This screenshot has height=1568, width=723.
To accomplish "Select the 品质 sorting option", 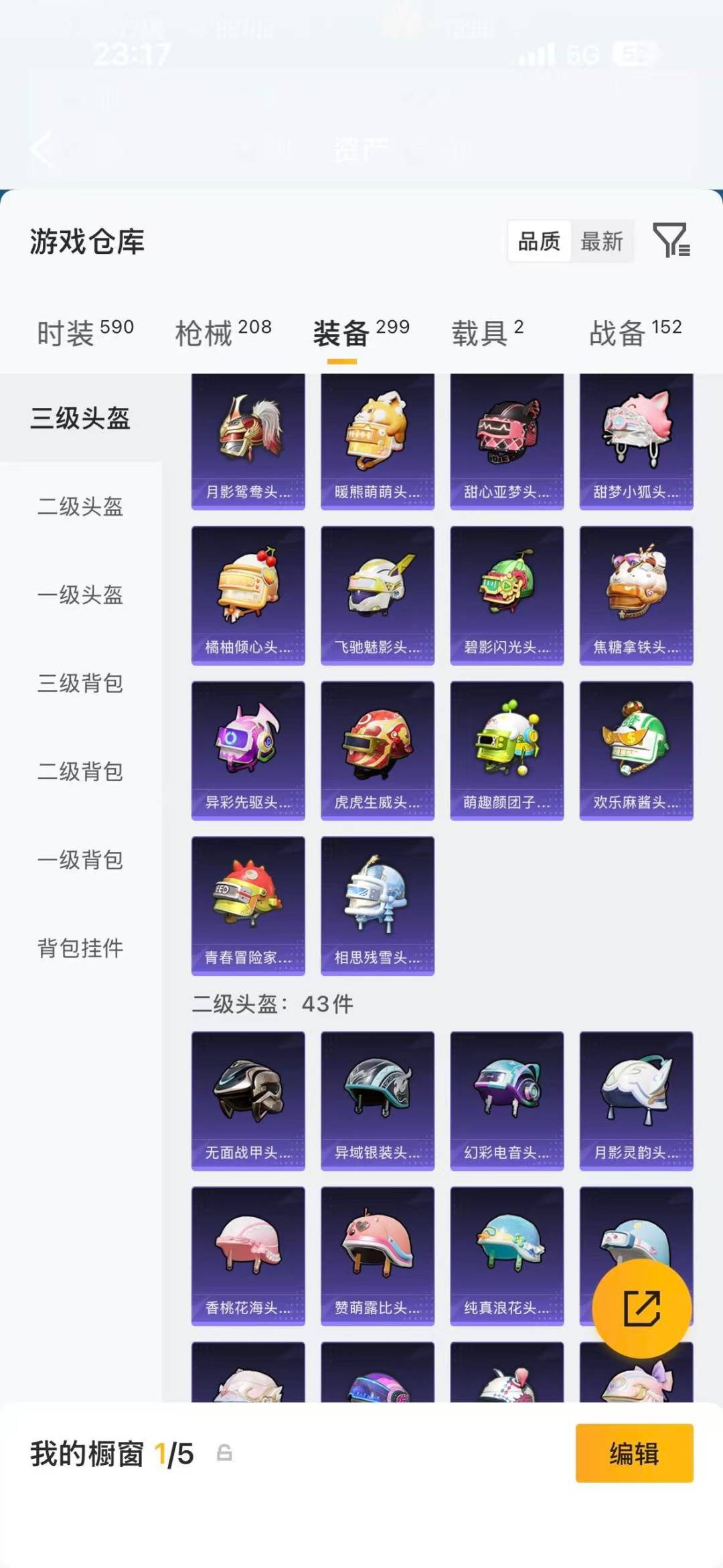I will [x=540, y=242].
